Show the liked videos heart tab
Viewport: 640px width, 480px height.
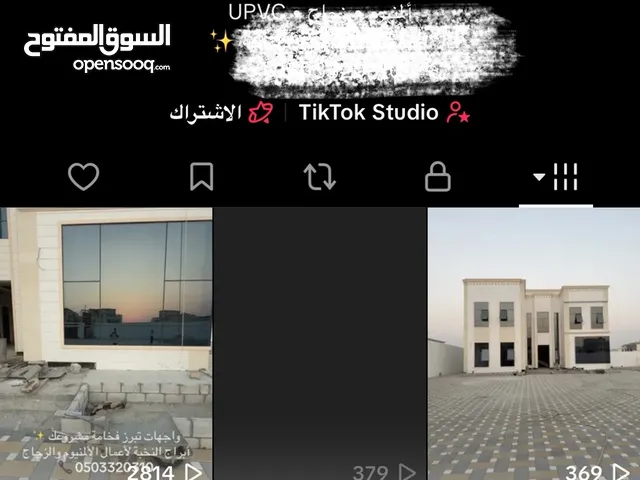coord(83,177)
